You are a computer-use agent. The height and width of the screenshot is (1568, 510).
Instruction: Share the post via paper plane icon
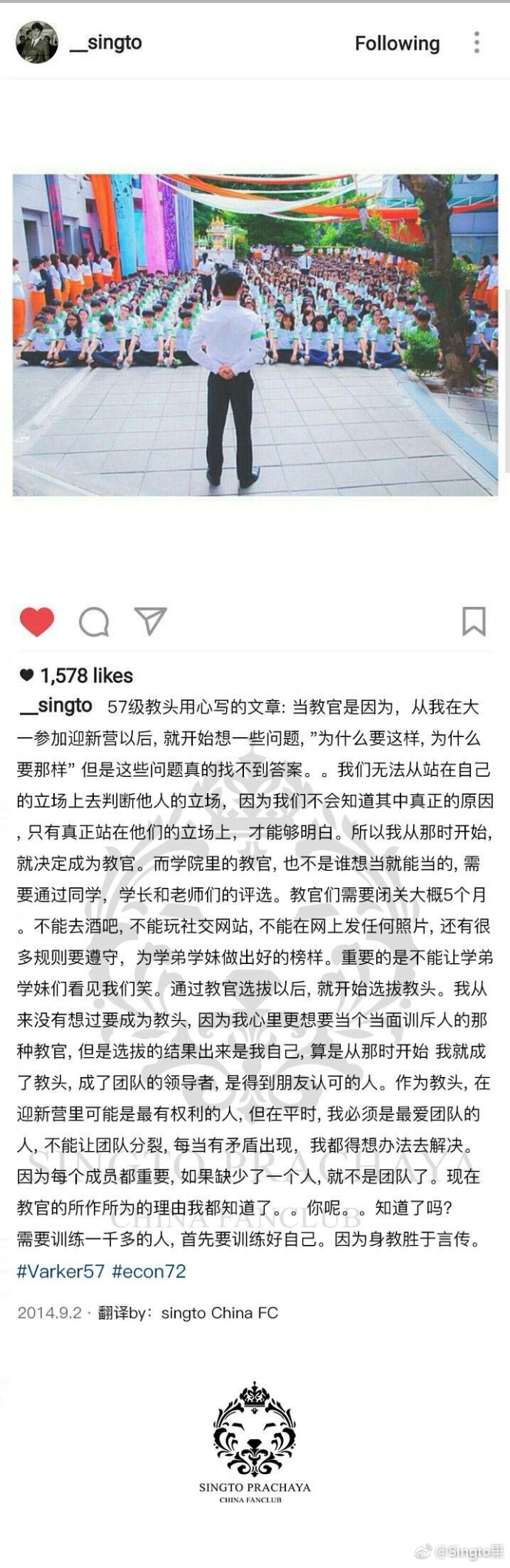pyautogui.click(x=150, y=621)
